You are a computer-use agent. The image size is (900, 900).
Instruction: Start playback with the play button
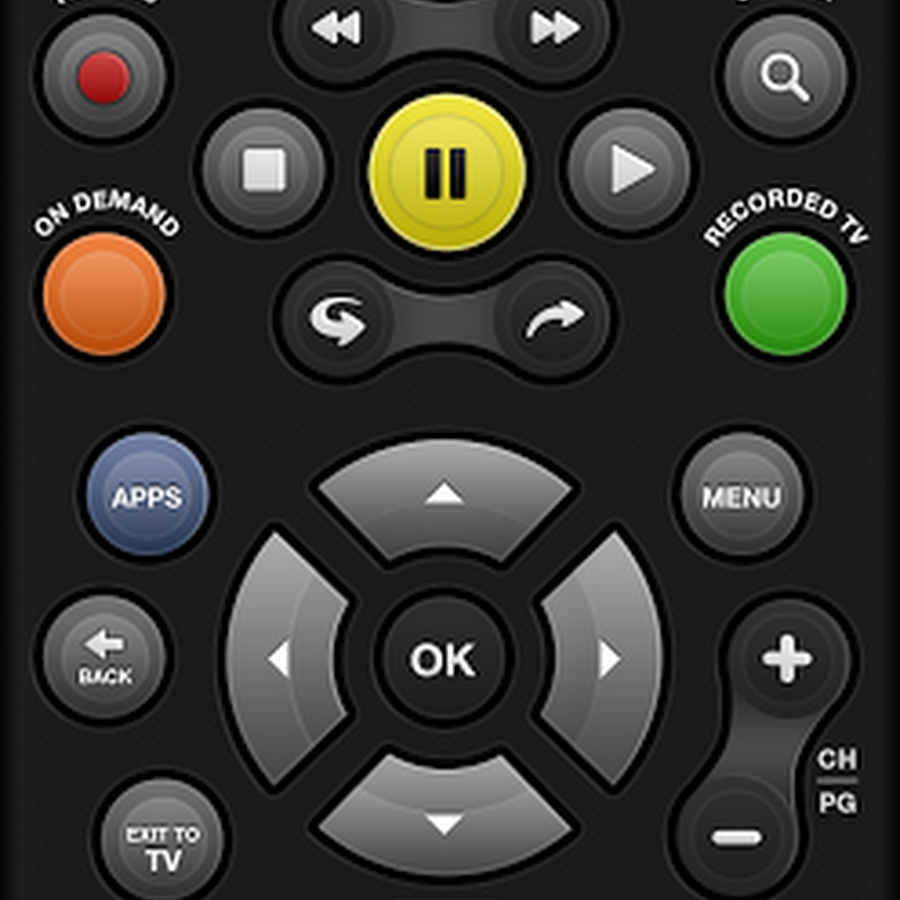click(x=629, y=171)
